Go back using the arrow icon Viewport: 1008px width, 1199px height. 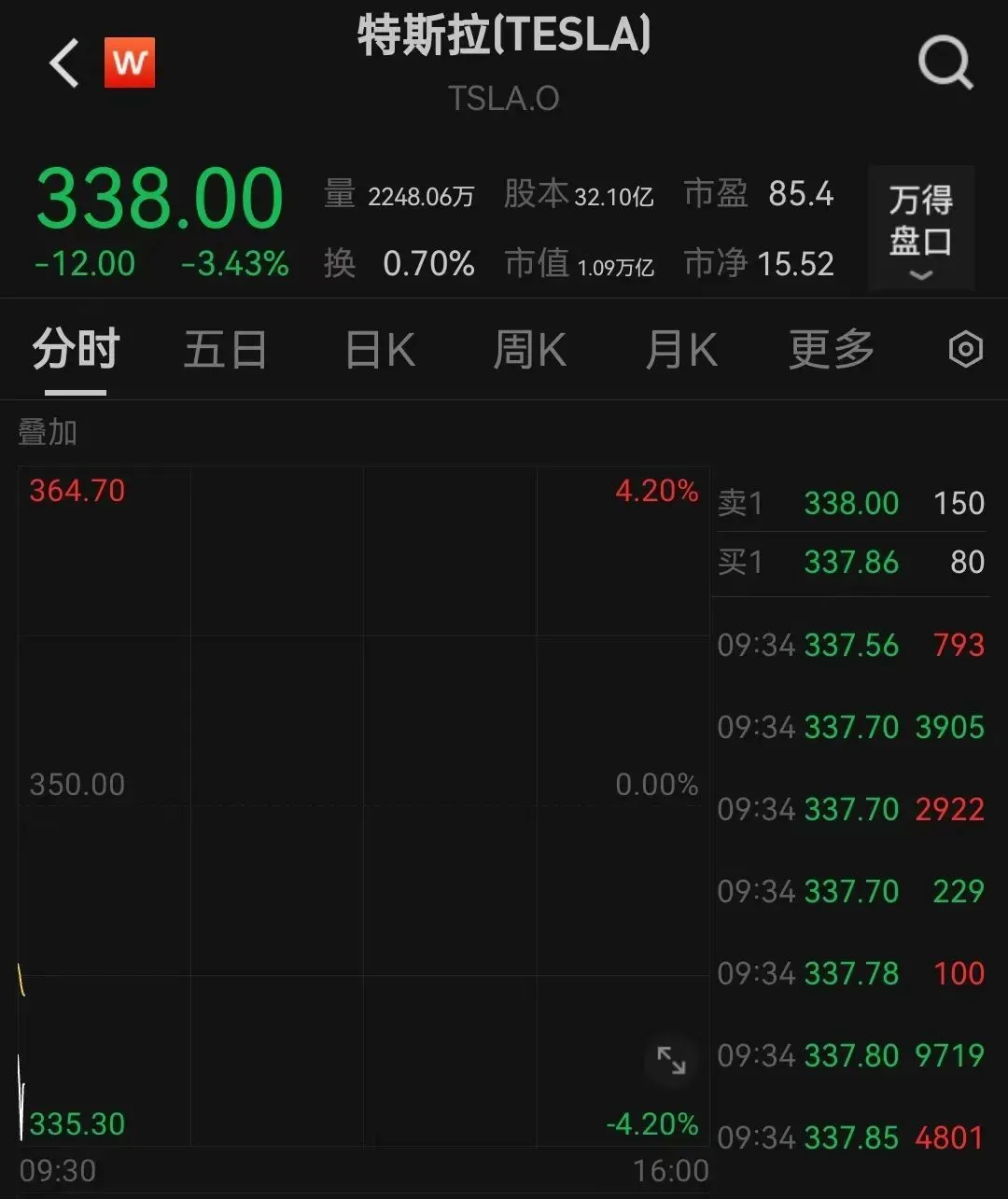pyautogui.click(x=63, y=64)
